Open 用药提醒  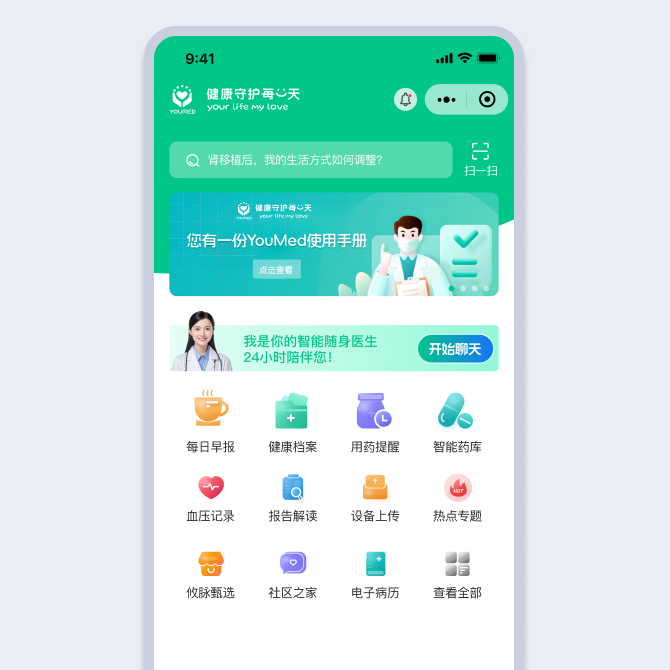tap(374, 421)
